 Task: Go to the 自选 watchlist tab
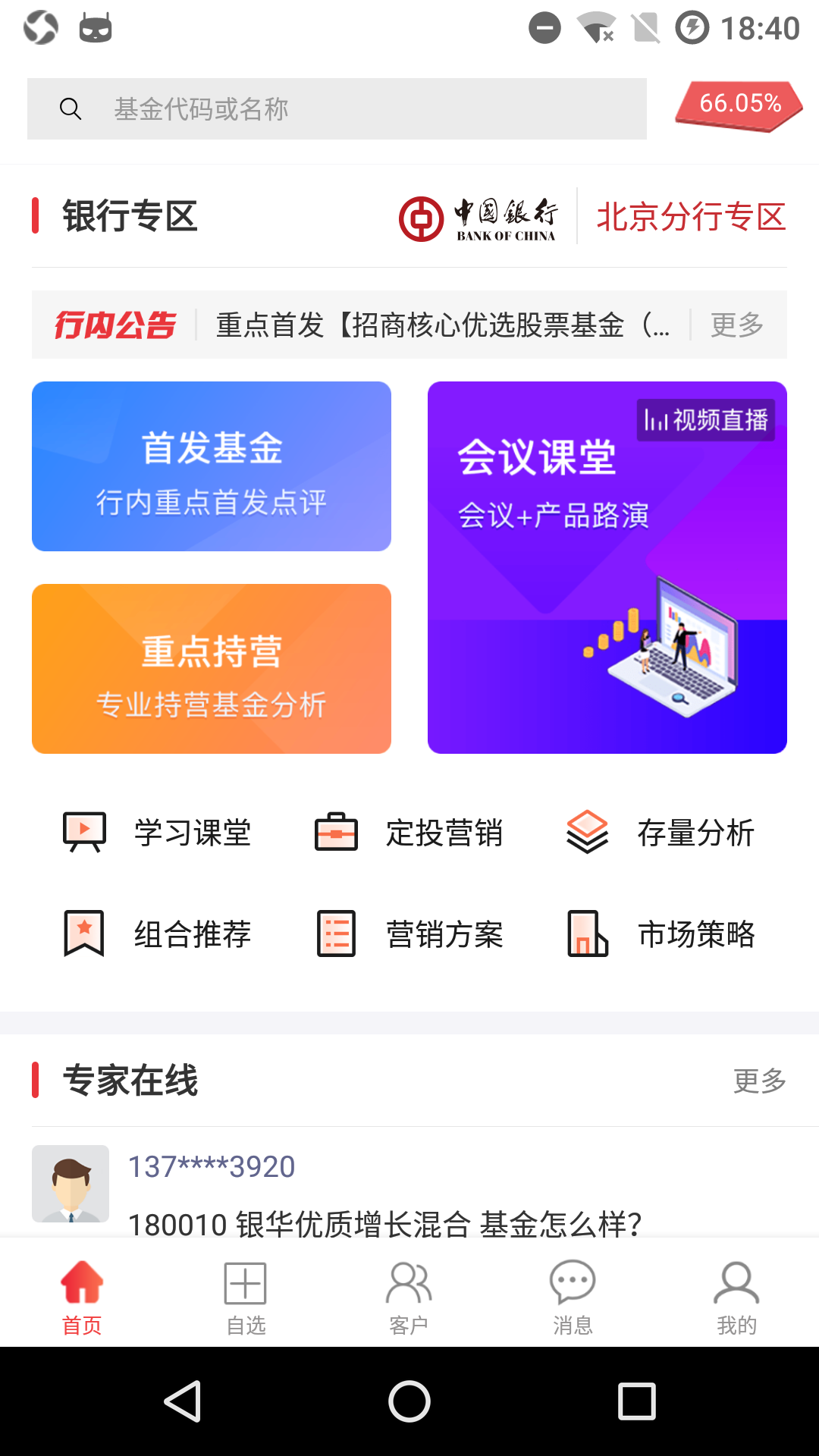pyautogui.click(x=245, y=1293)
